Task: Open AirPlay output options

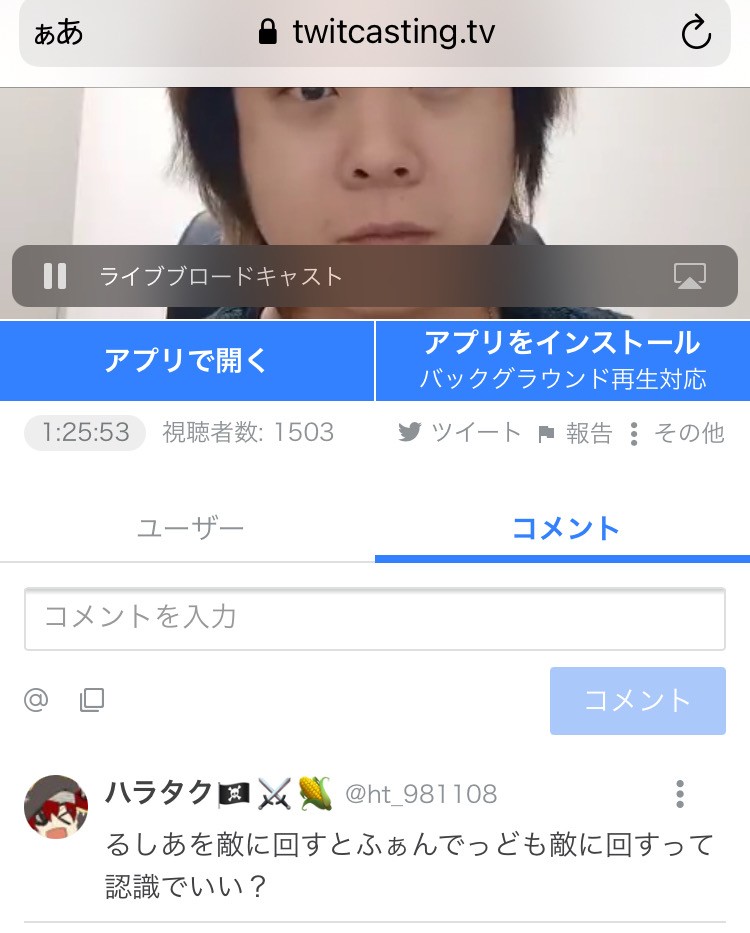Action: tap(690, 276)
